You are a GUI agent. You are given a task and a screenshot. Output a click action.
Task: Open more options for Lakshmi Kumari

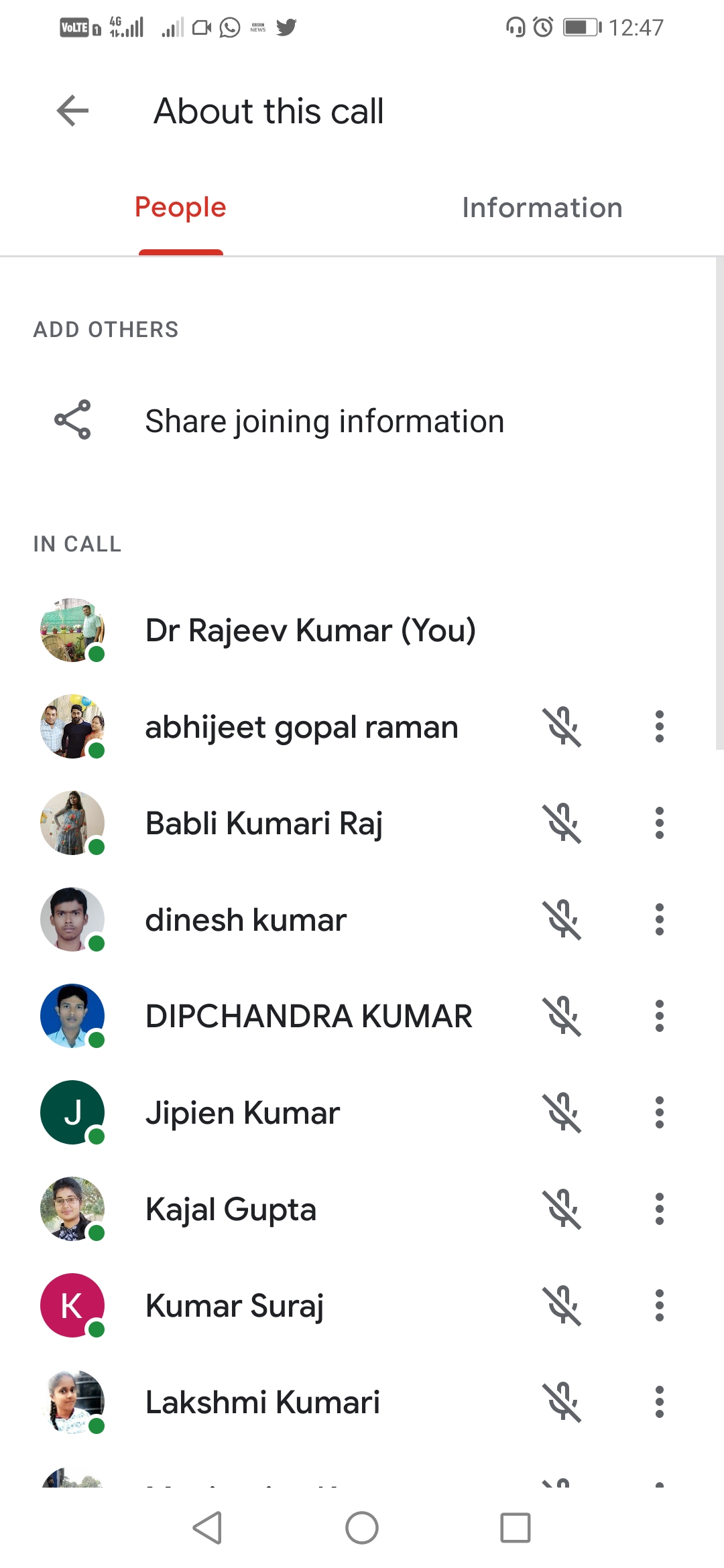pyautogui.click(x=660, y=1402)
